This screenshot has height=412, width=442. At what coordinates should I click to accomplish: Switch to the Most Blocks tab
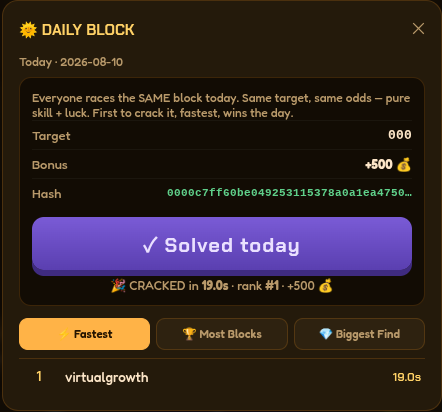[x=222, y=334]
